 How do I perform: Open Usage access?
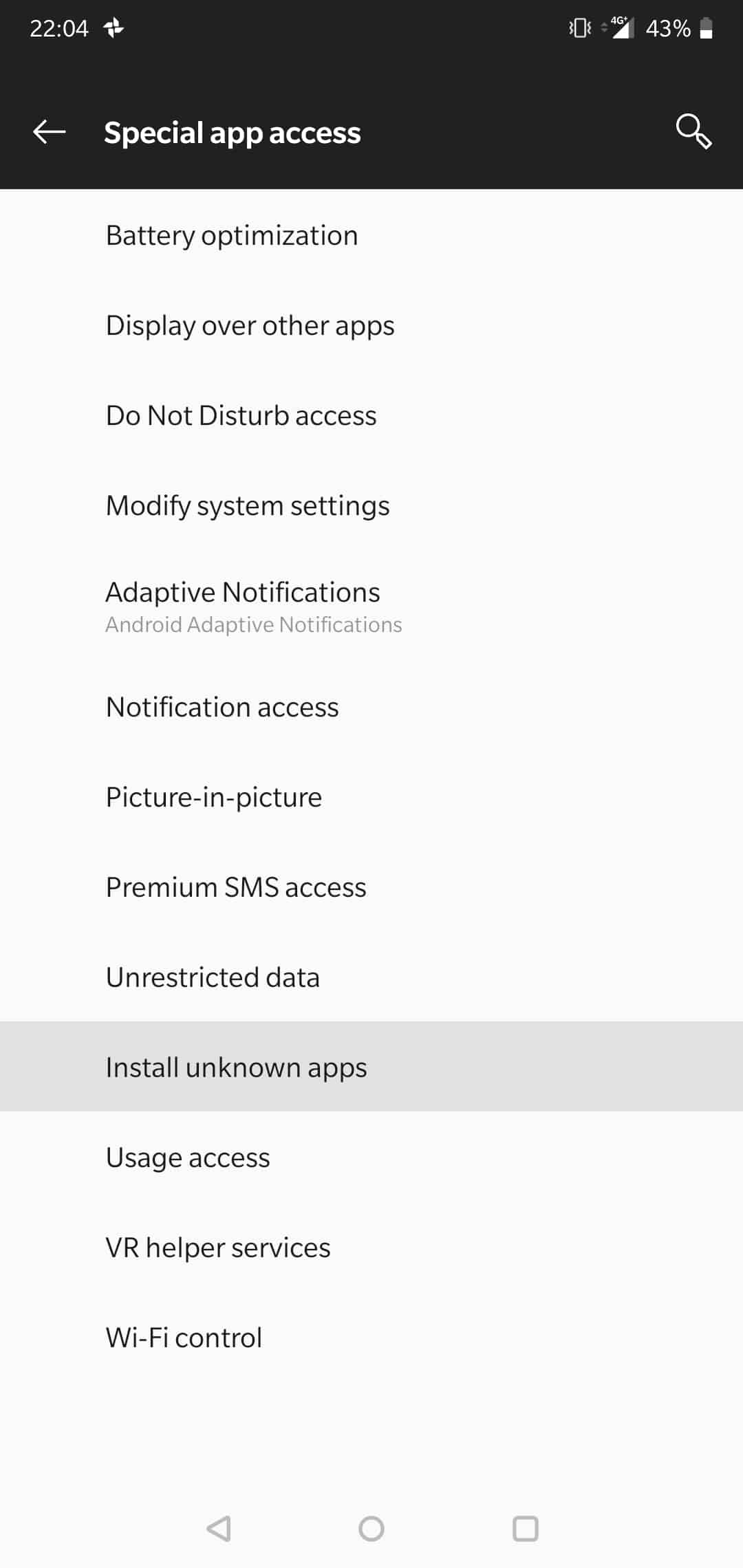371,1157
